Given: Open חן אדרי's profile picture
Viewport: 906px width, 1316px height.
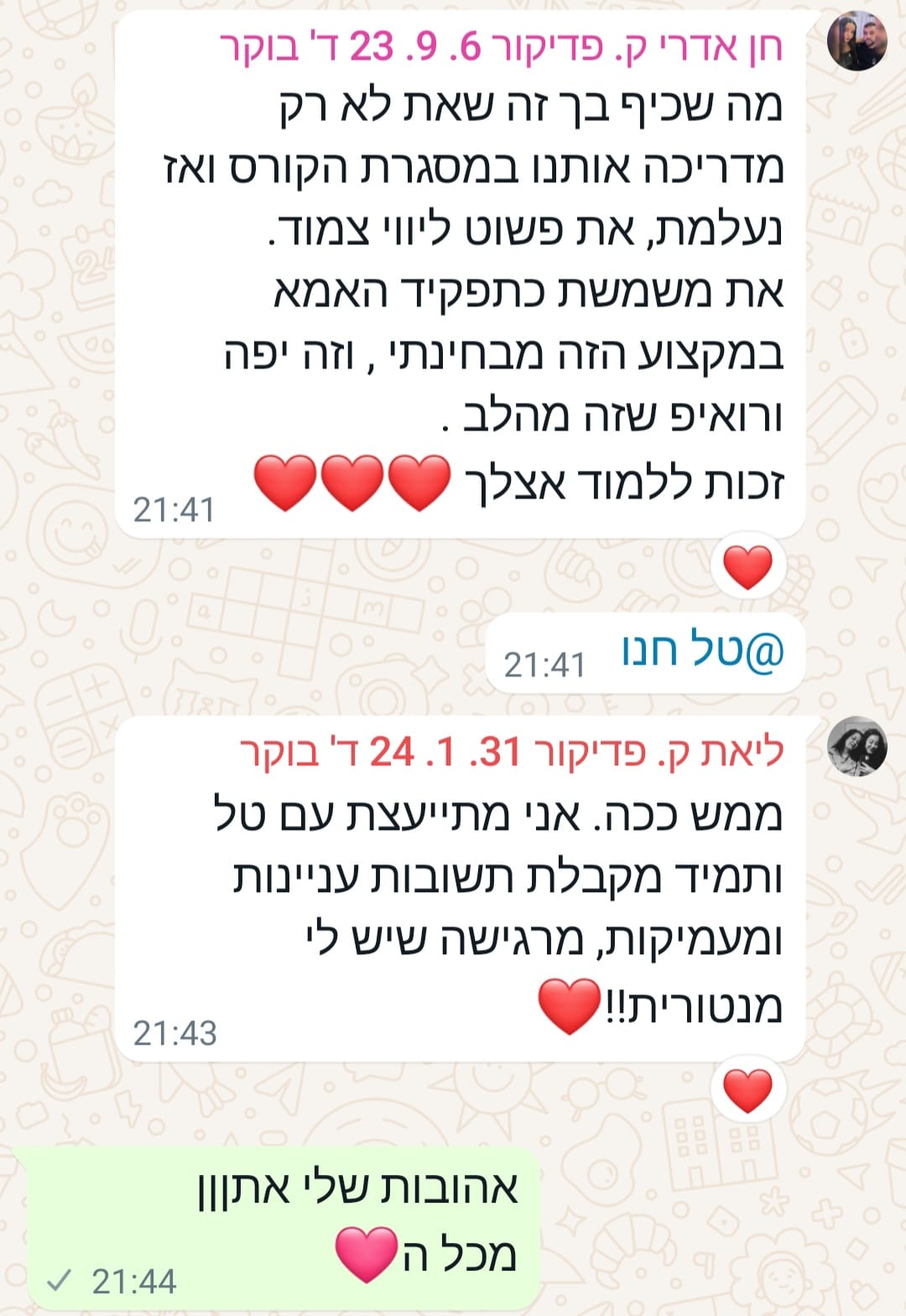Looking at the screenshot, I should 857,41.
